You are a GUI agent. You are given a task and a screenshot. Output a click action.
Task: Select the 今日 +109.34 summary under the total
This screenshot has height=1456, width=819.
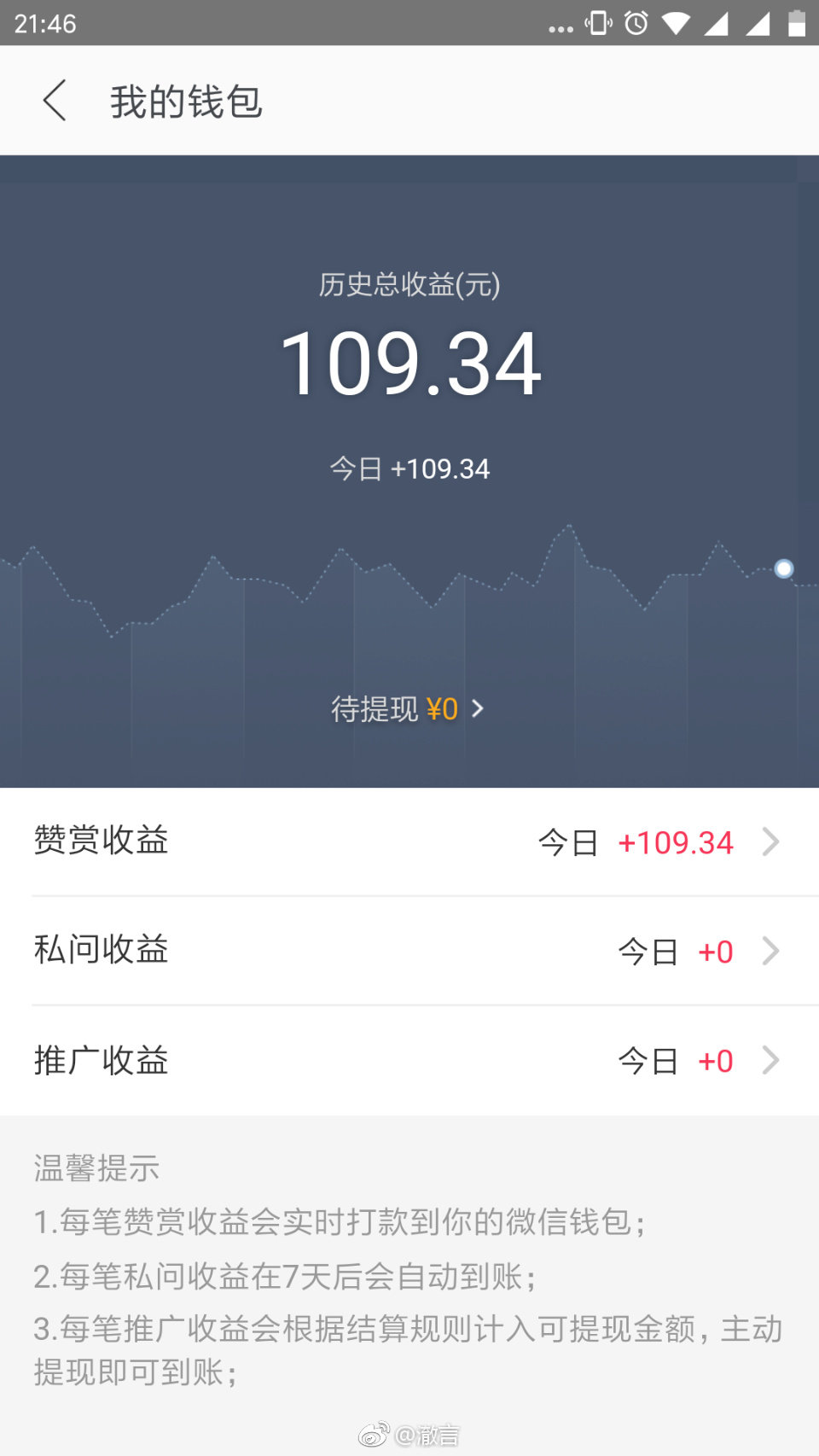[x=409, y=468]
